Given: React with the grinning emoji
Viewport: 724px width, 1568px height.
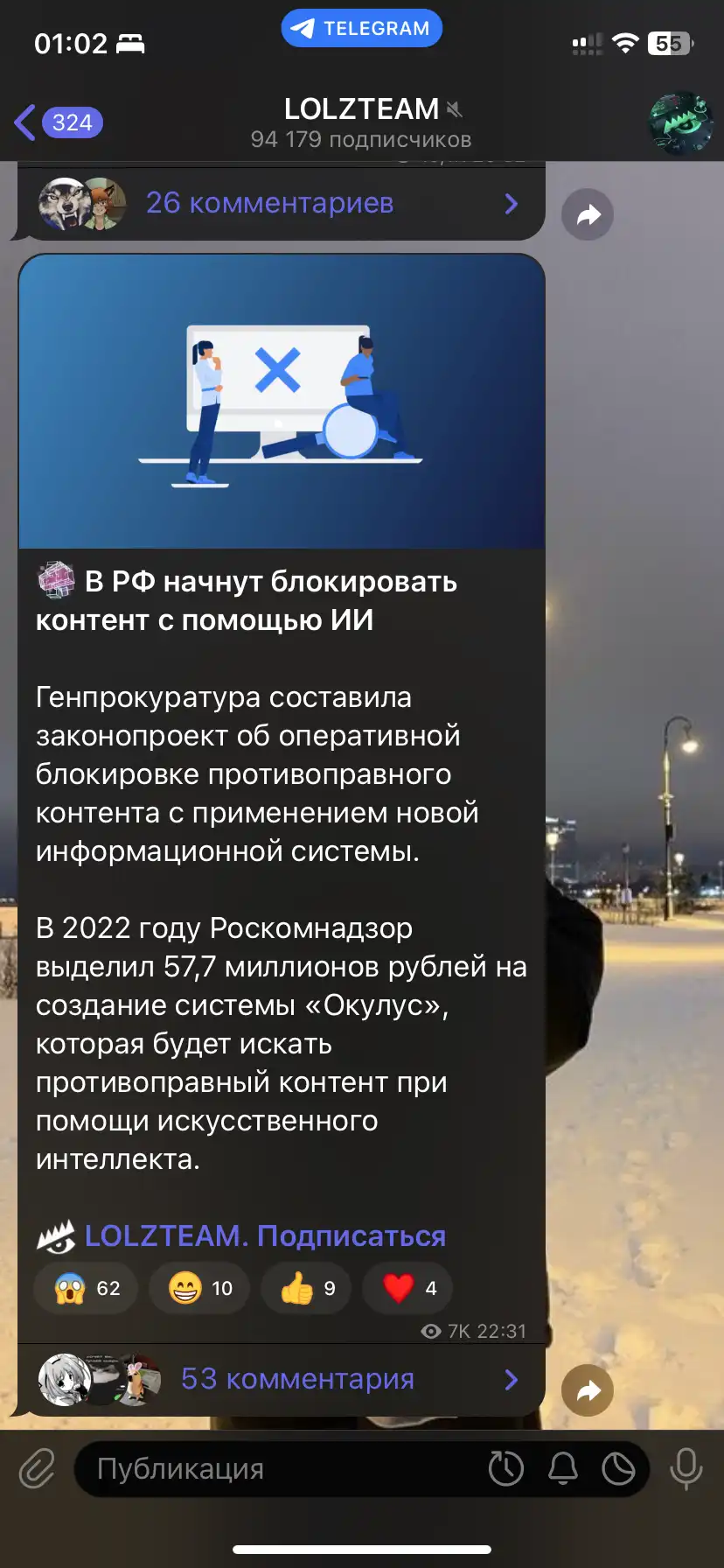Looking at the screenshot, I should 199,1288.
